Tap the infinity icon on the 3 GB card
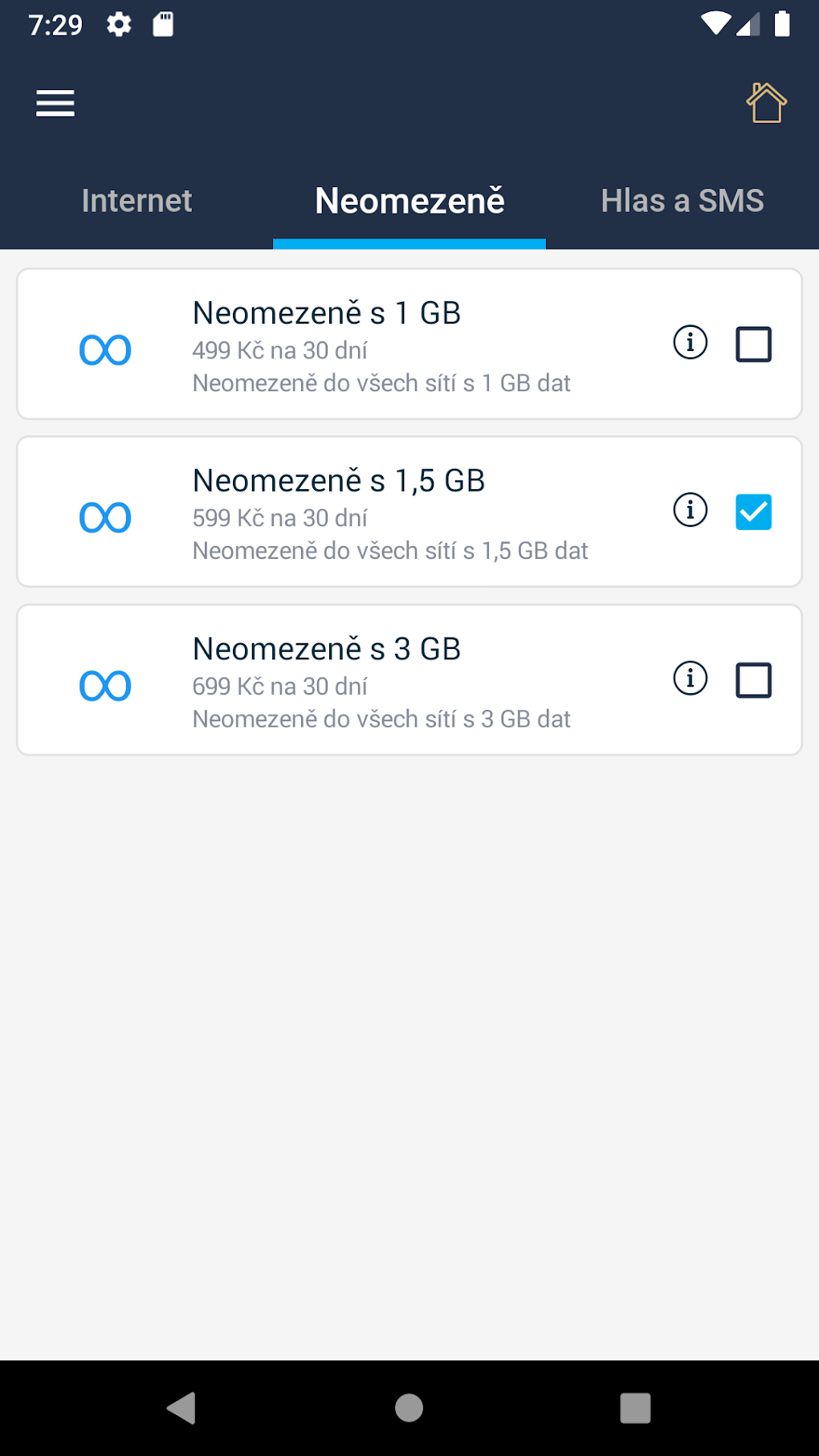Image resolution: width=819 pixels, height=1456 pixels. (x=104, y=685)
